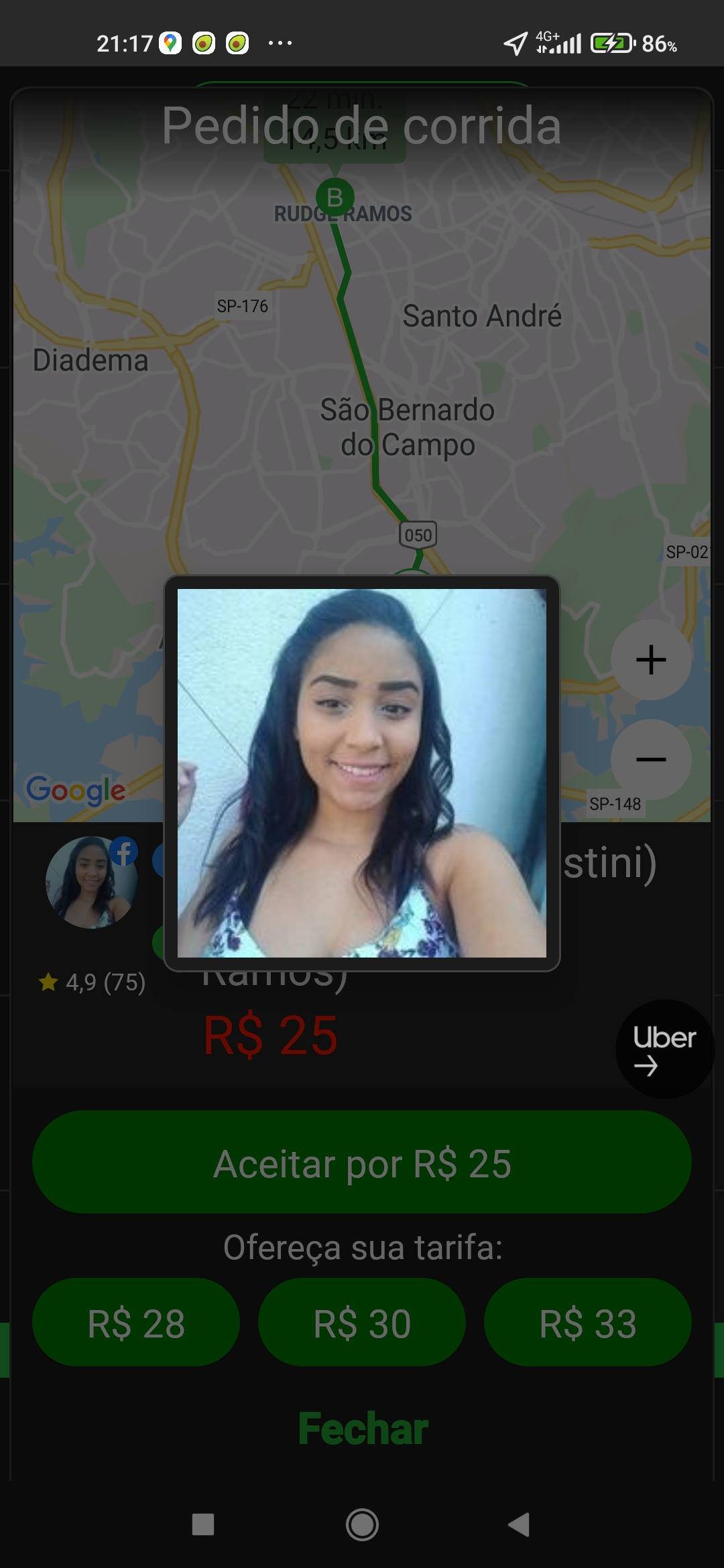Tap the enlarged passenger photo popup
The width and height of the screenshot is (724, 1568).
point(362,773)
